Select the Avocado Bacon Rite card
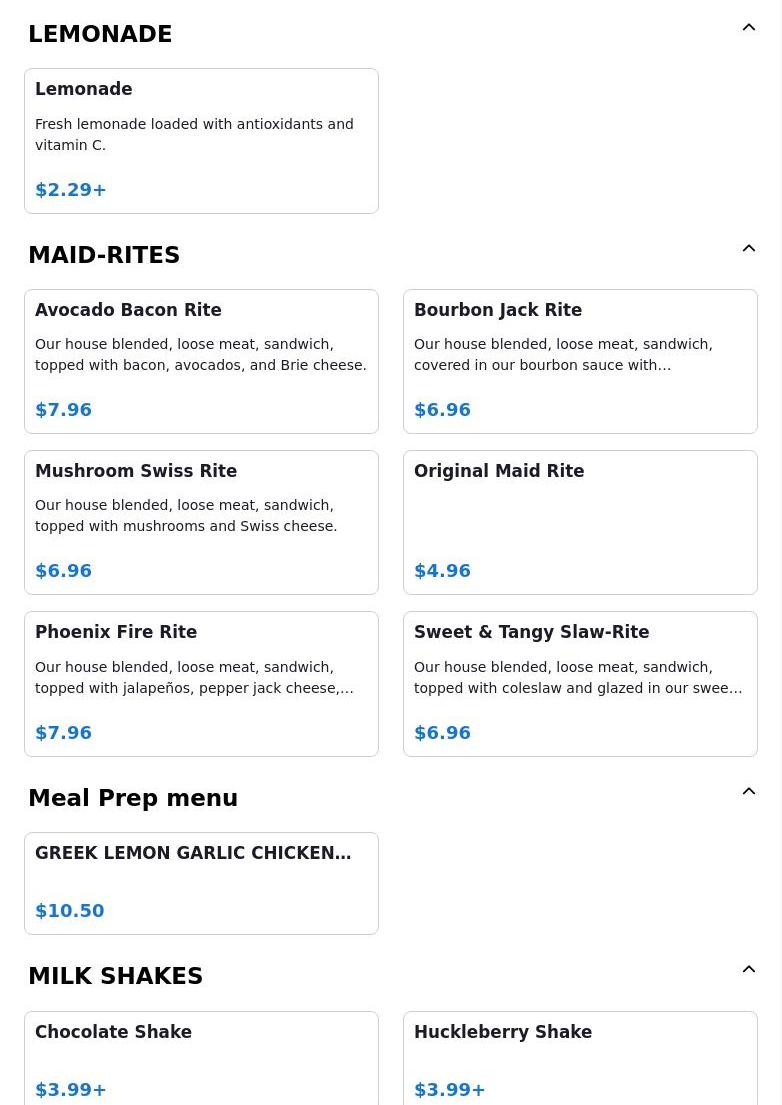782x1105 pixels. click(x=201, y=361)
